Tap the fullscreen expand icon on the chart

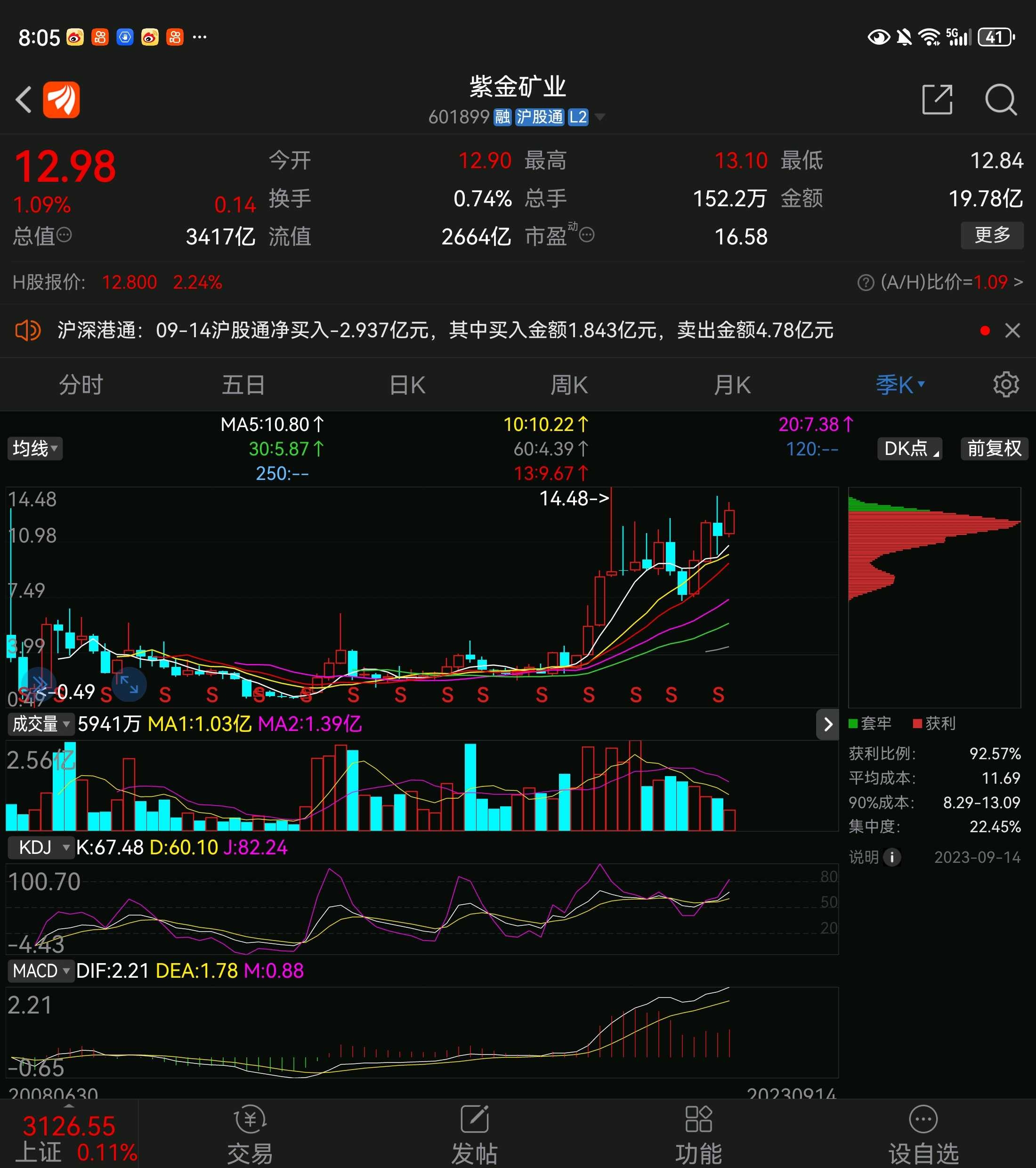click(129, 684)
